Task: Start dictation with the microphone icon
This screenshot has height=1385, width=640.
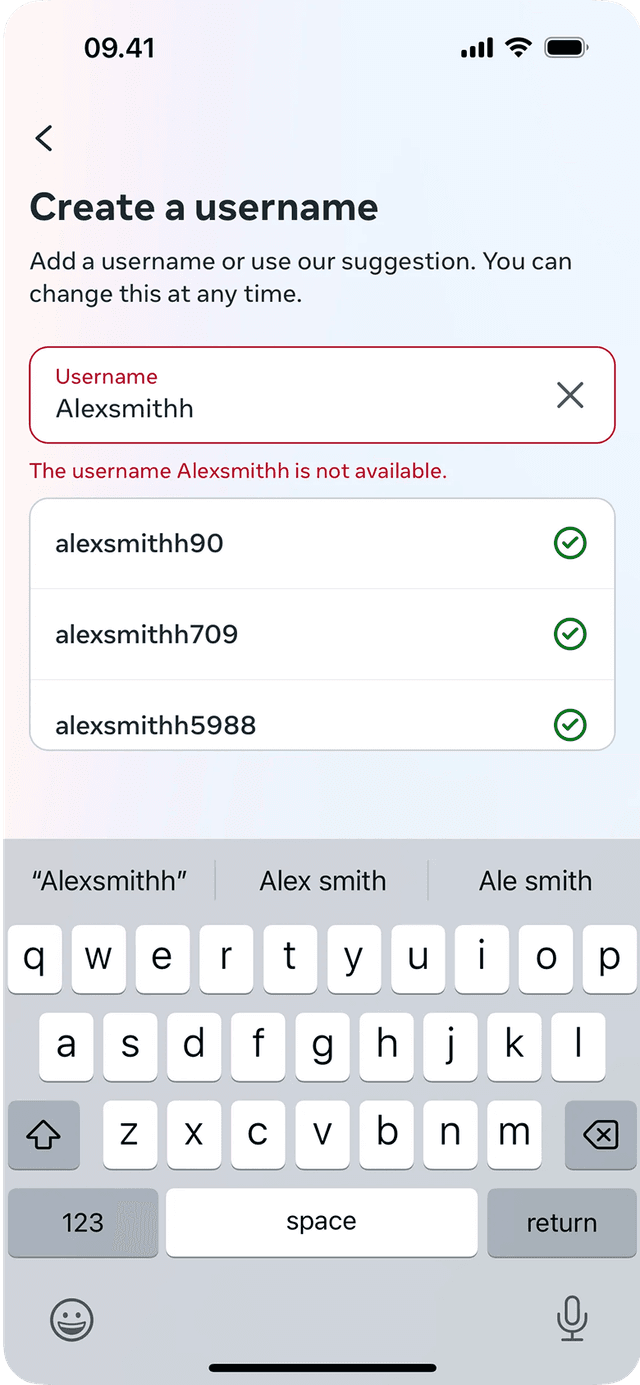Action: [x=572, y=1318]
